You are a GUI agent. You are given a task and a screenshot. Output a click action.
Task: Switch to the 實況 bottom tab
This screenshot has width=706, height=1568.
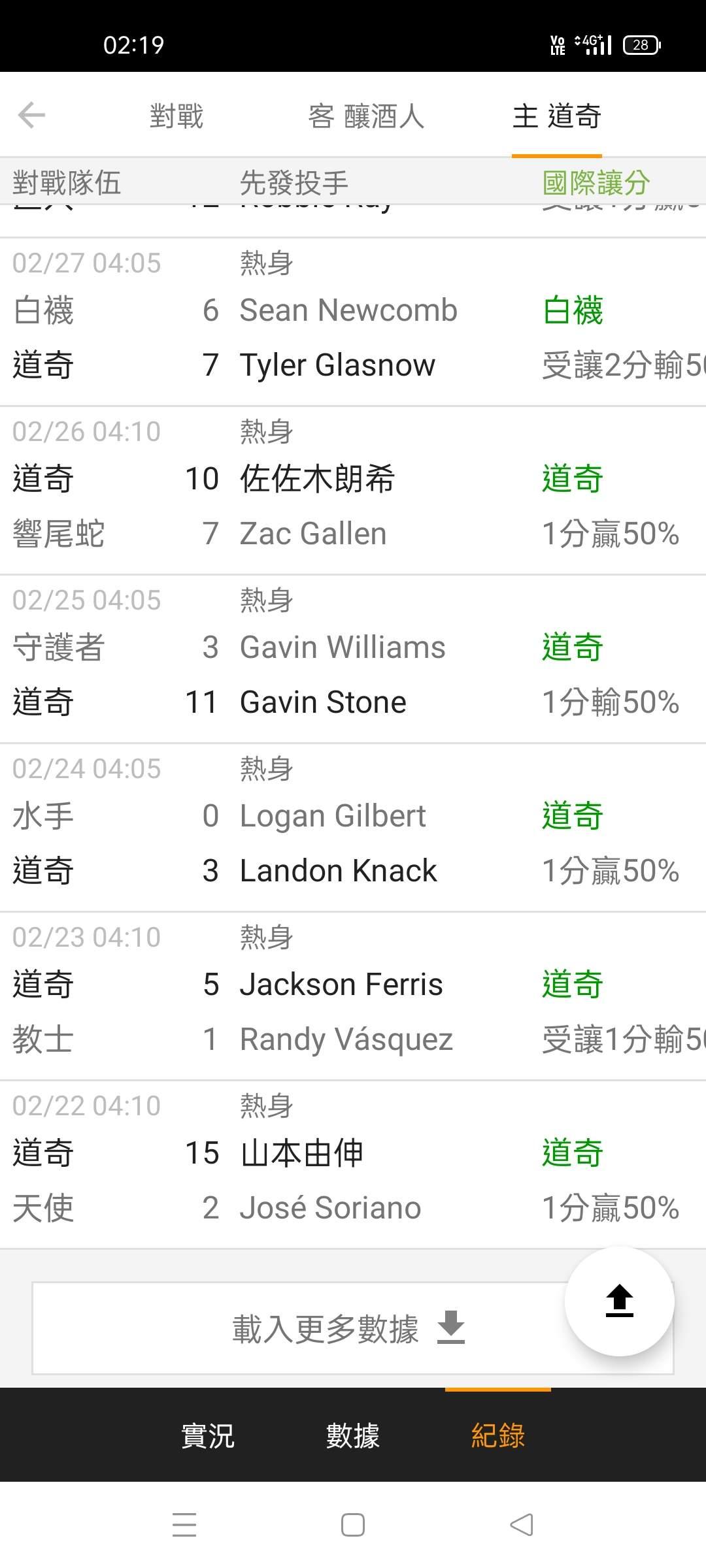pos(208,1435)
